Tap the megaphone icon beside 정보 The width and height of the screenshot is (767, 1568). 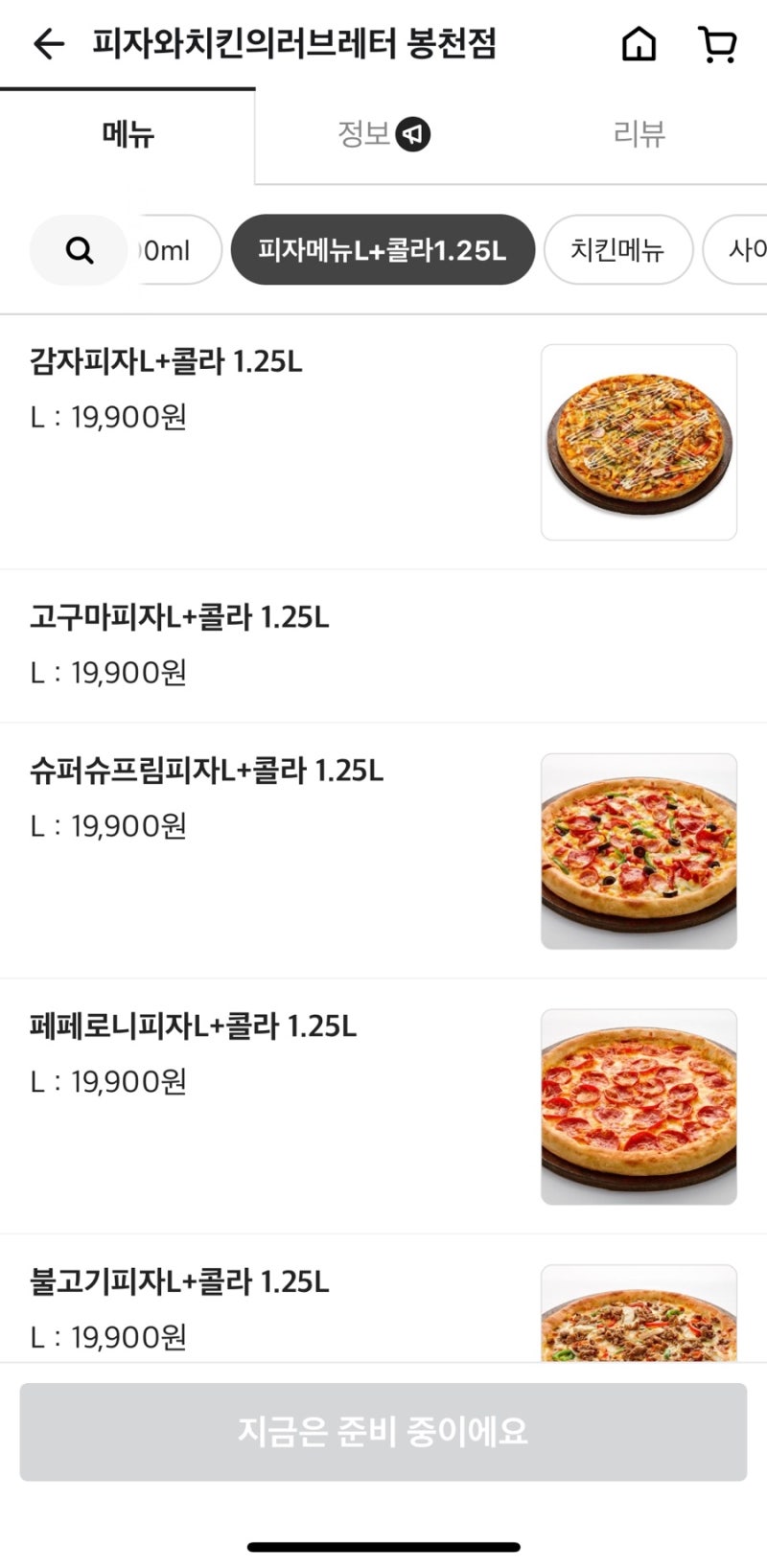pos(414,134)
